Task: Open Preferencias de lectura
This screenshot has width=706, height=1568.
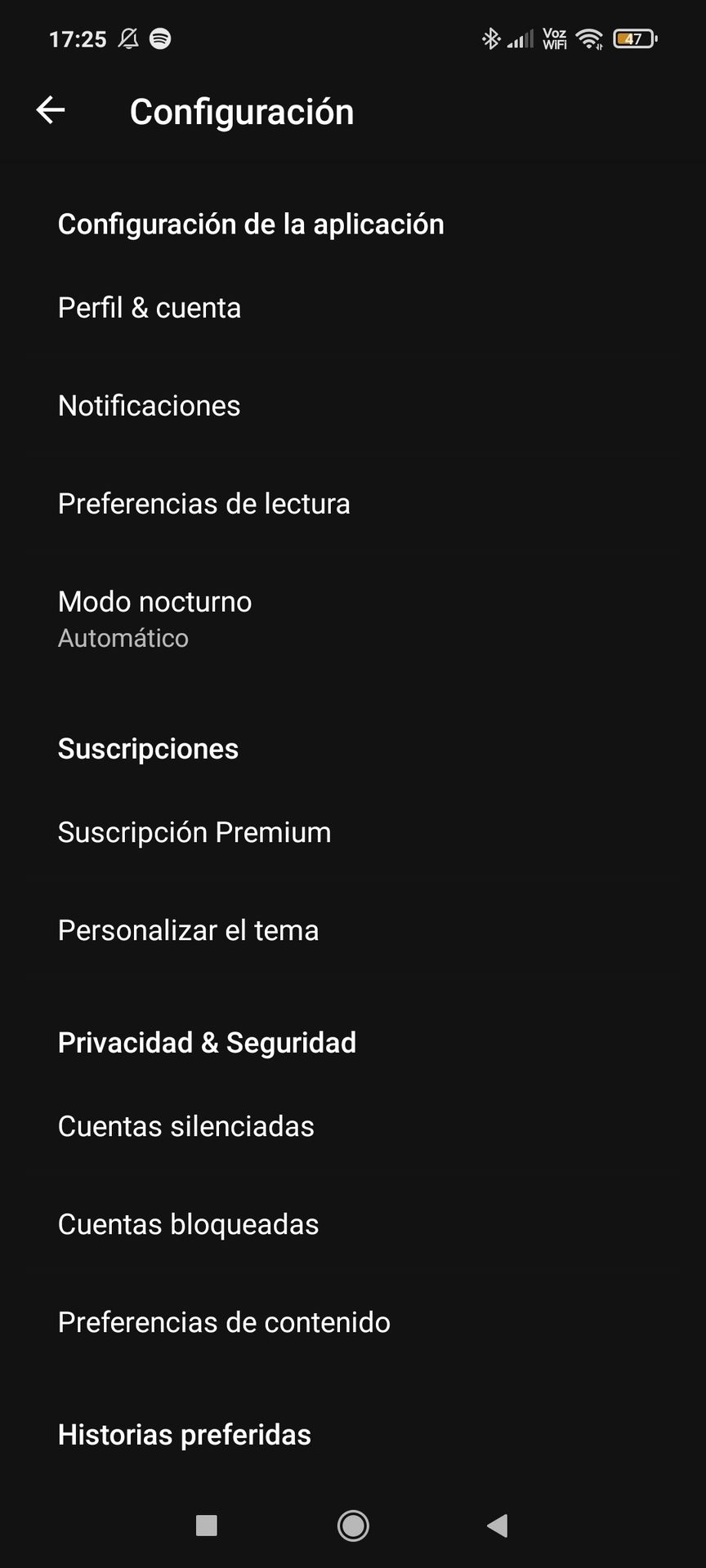Action: pos(353,504)
